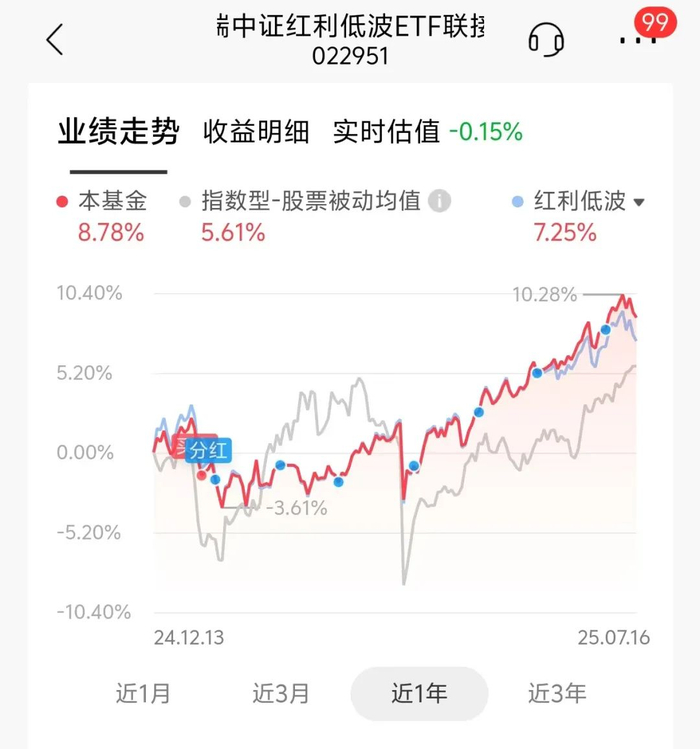Select the 近1月 time range
Image resolution: width=700 pixels, height=749 pixels.
point(143,693)
